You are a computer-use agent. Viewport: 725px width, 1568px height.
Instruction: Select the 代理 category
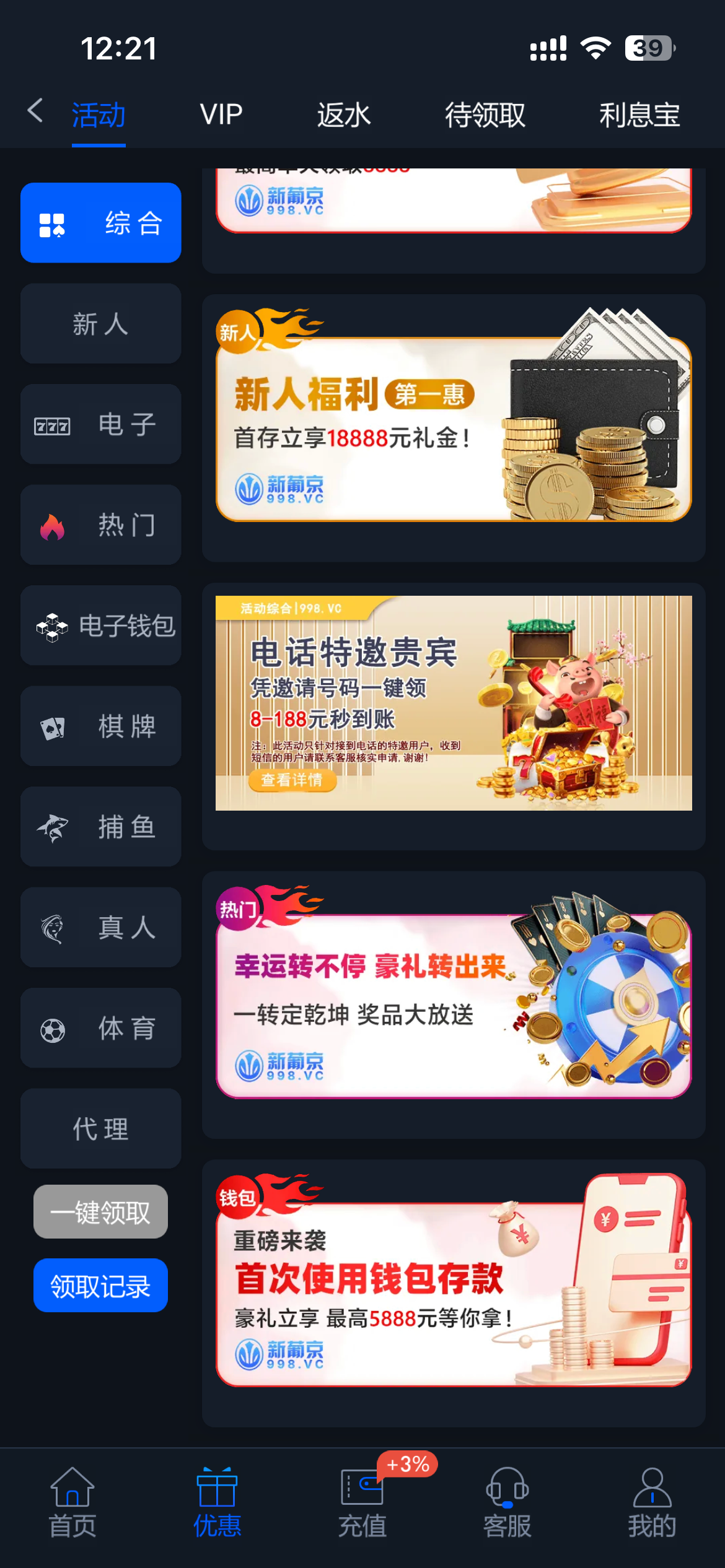100,1129
